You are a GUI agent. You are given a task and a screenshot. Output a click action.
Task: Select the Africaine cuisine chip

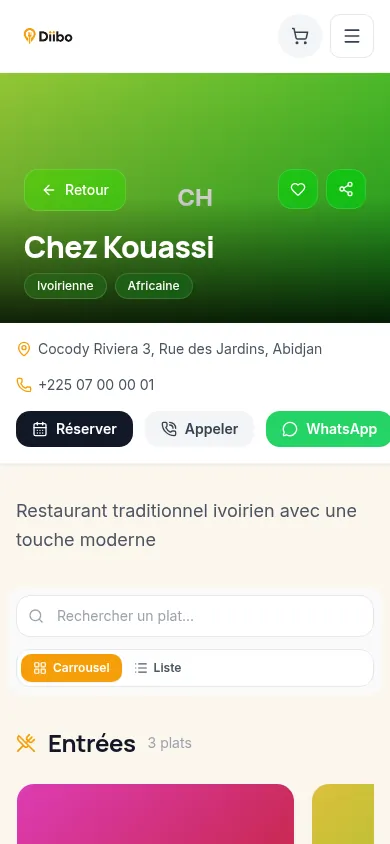click(154, 286)
